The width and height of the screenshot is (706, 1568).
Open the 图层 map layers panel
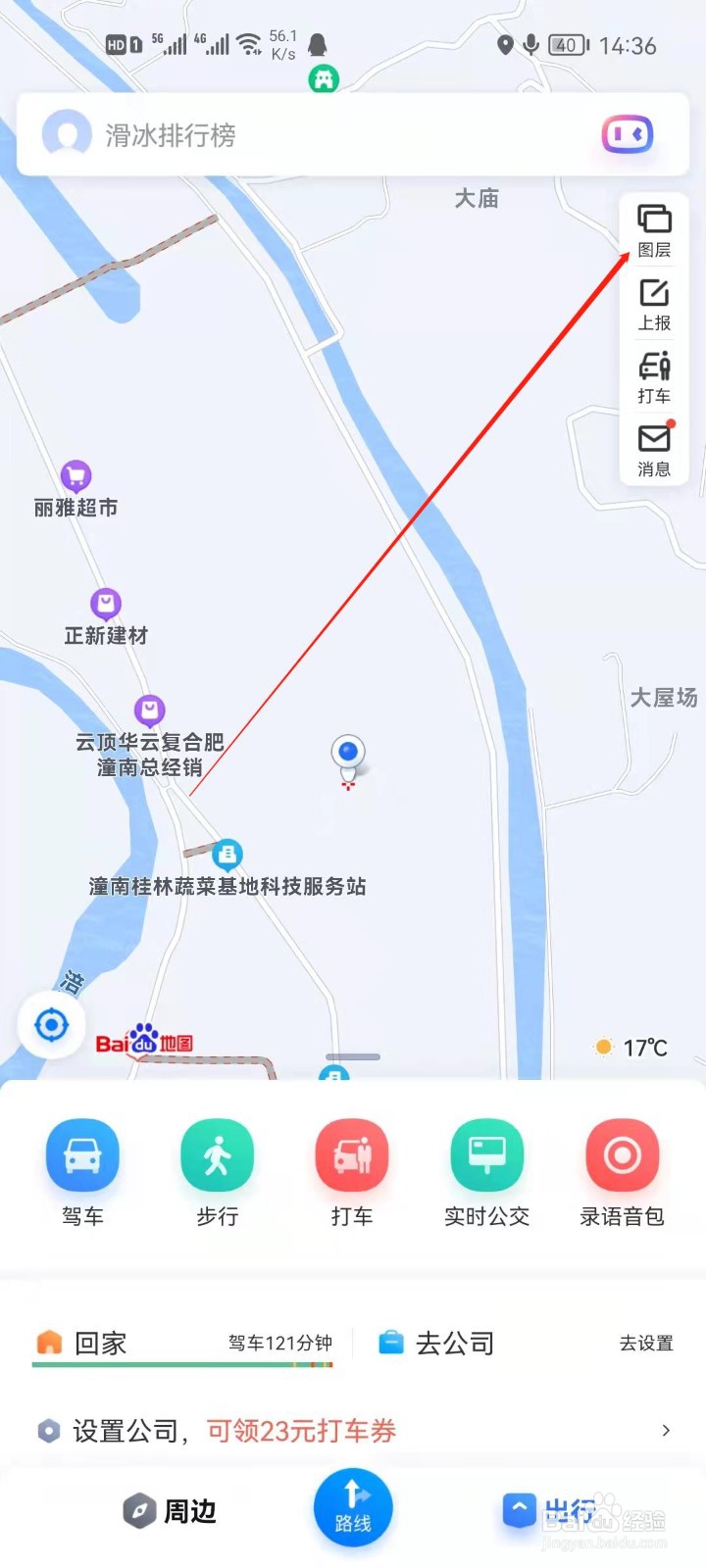pyautogui.click(x=654, y=227)
